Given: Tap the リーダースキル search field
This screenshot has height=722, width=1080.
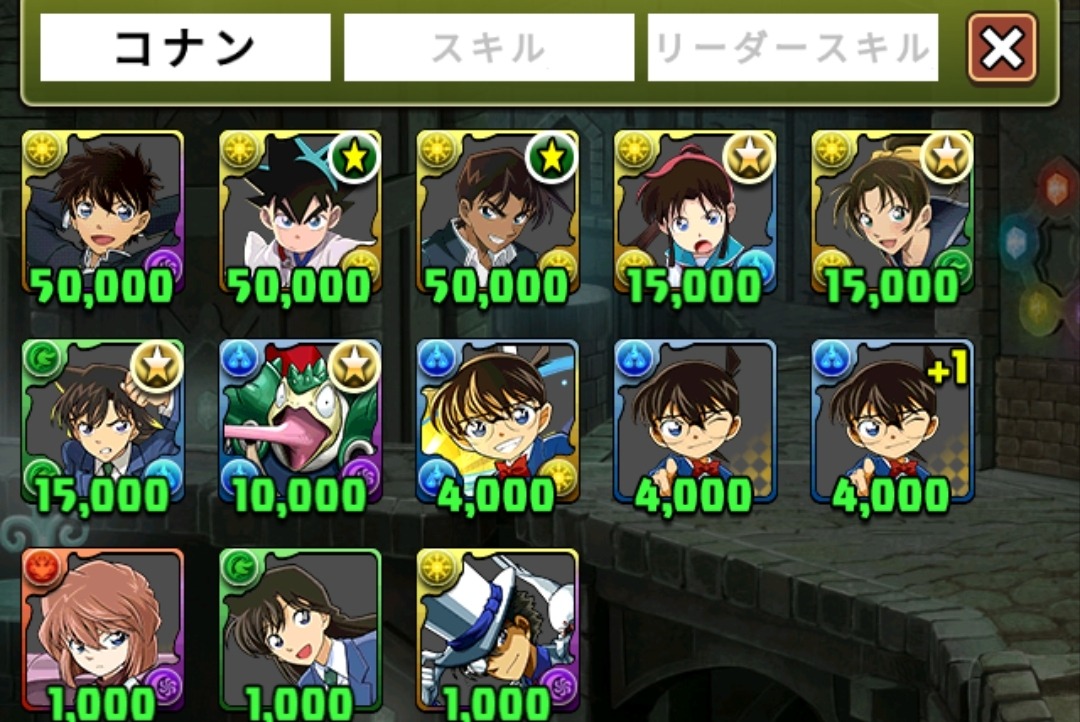Looking at the screenshot, I should 792,47.
